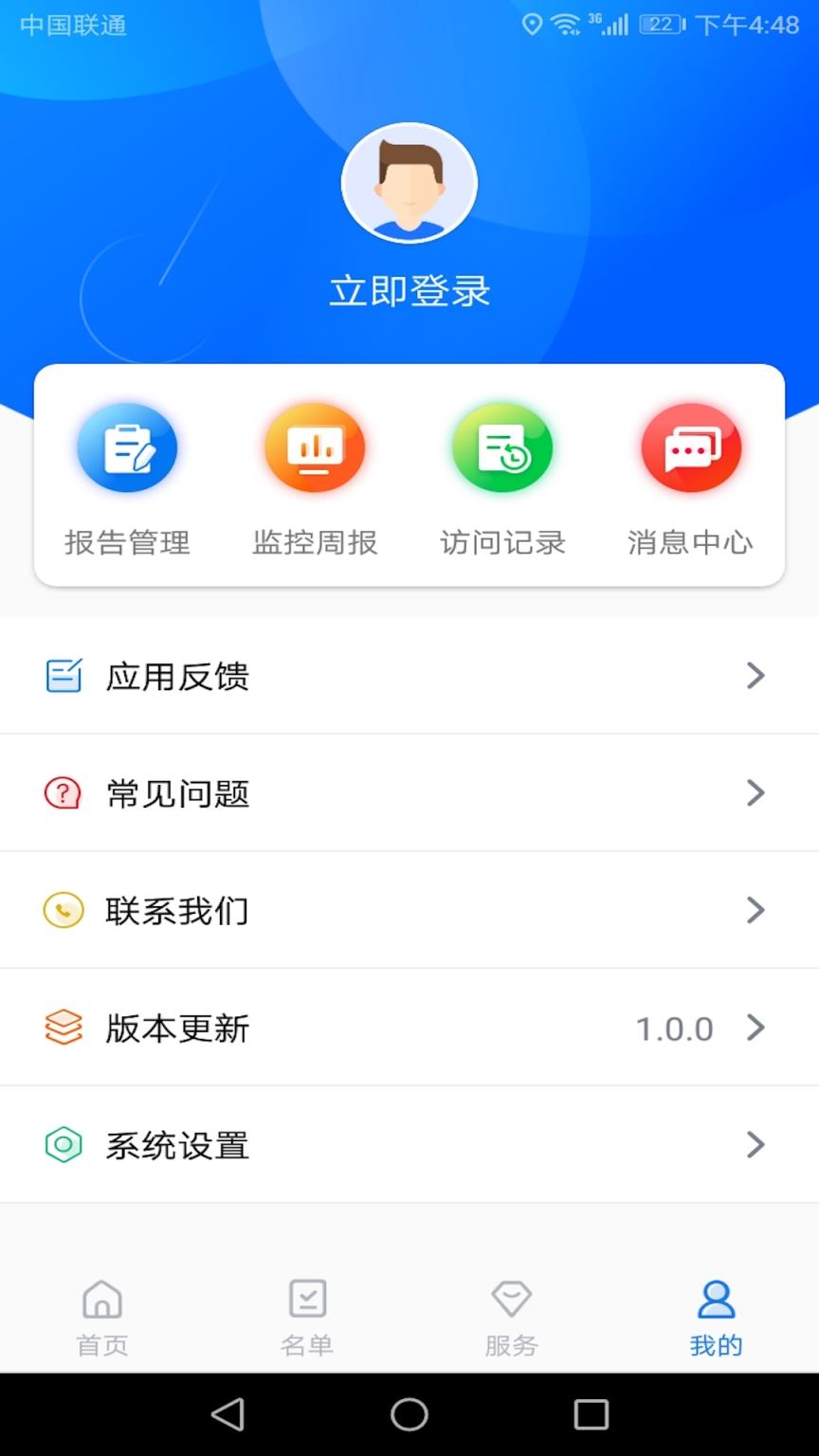Expand the 常见问题 row chevron
Screen dimensions: 819x1456
click(x=755, y=792)
